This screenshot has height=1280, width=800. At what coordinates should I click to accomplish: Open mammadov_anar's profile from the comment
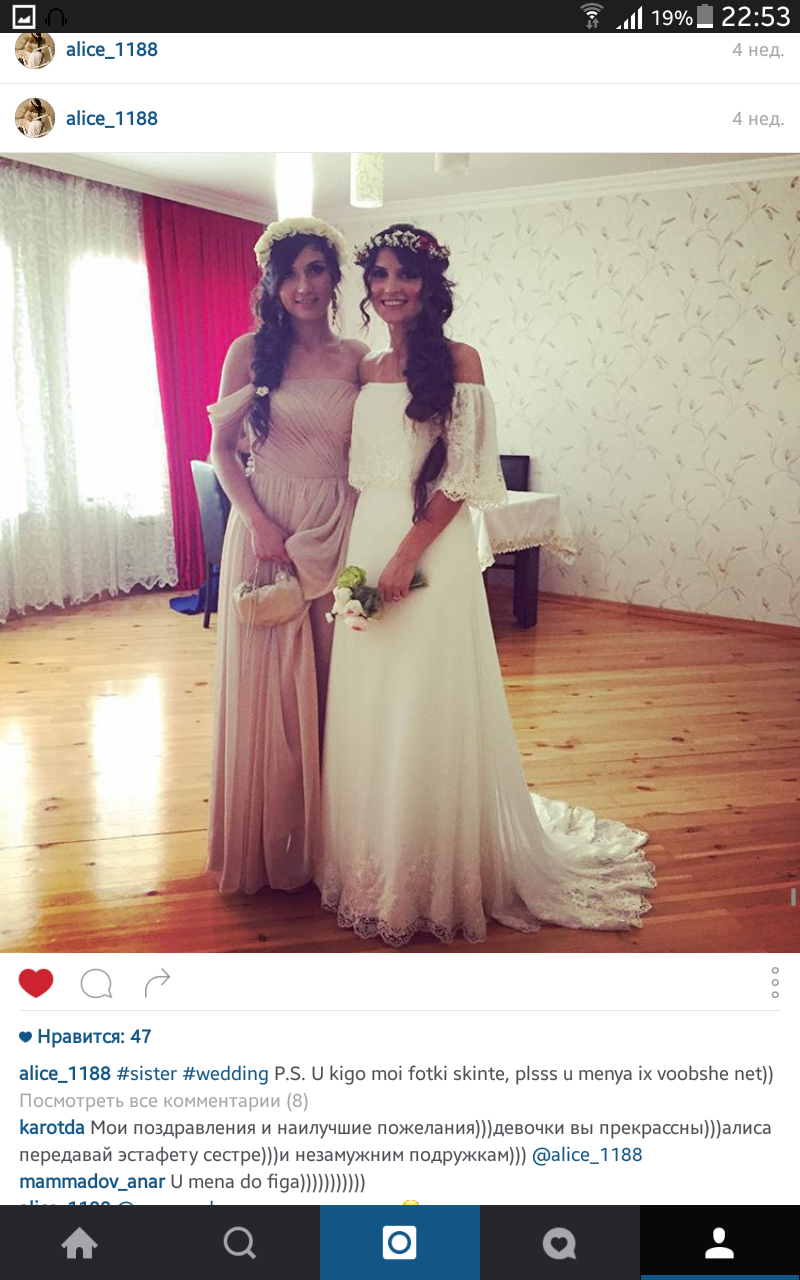(x=92, y=1182)
